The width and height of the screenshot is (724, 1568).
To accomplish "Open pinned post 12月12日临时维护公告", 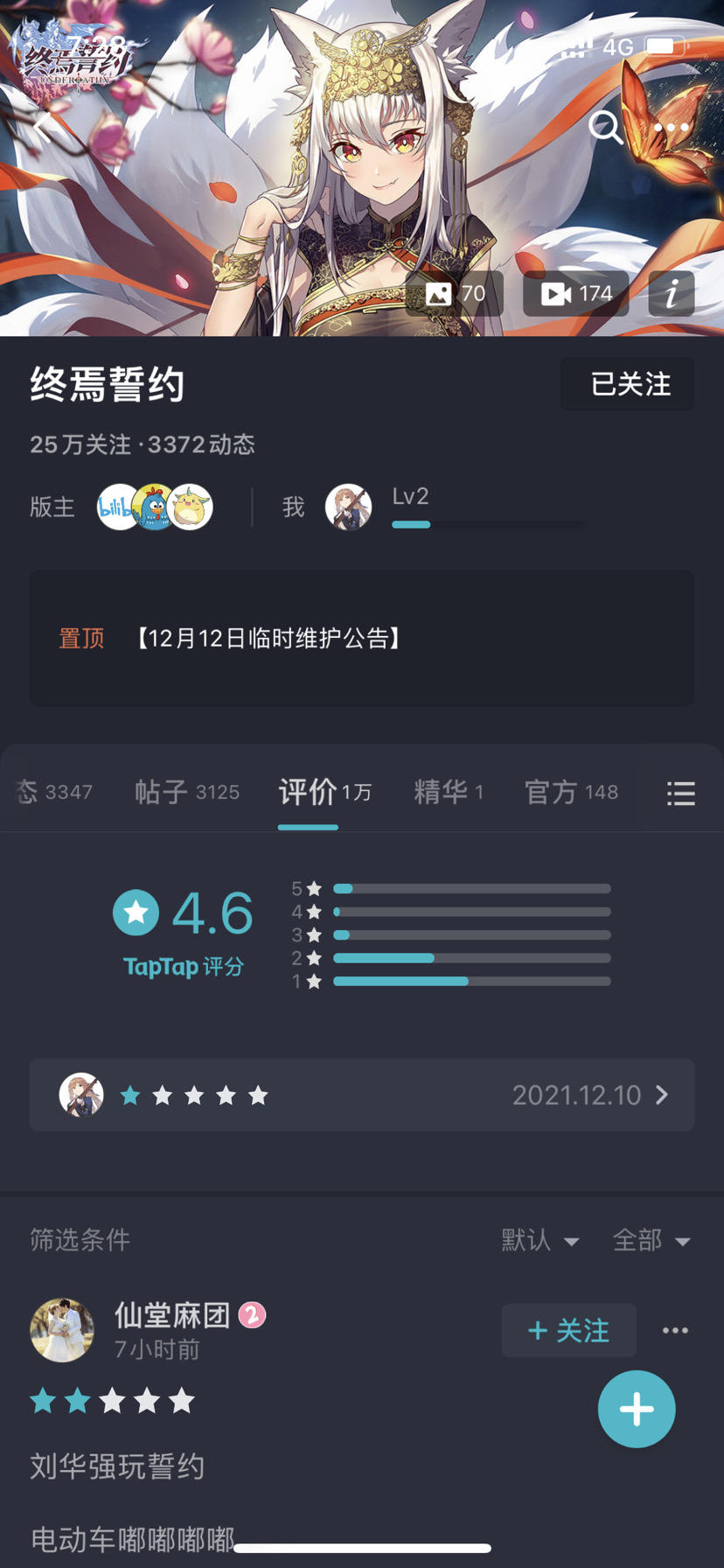I will 268,638.
